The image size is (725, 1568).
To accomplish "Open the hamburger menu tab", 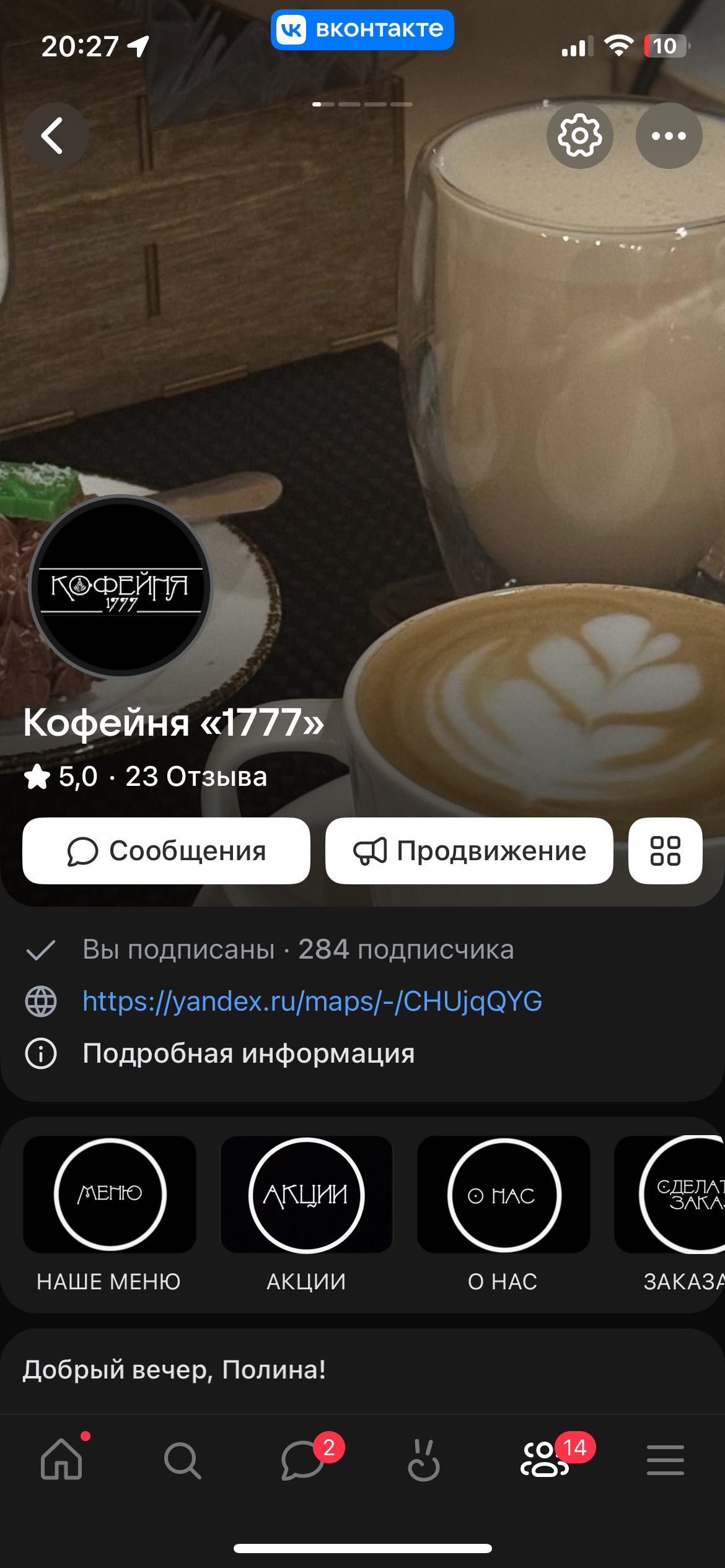I will [x=665, y=1460].
